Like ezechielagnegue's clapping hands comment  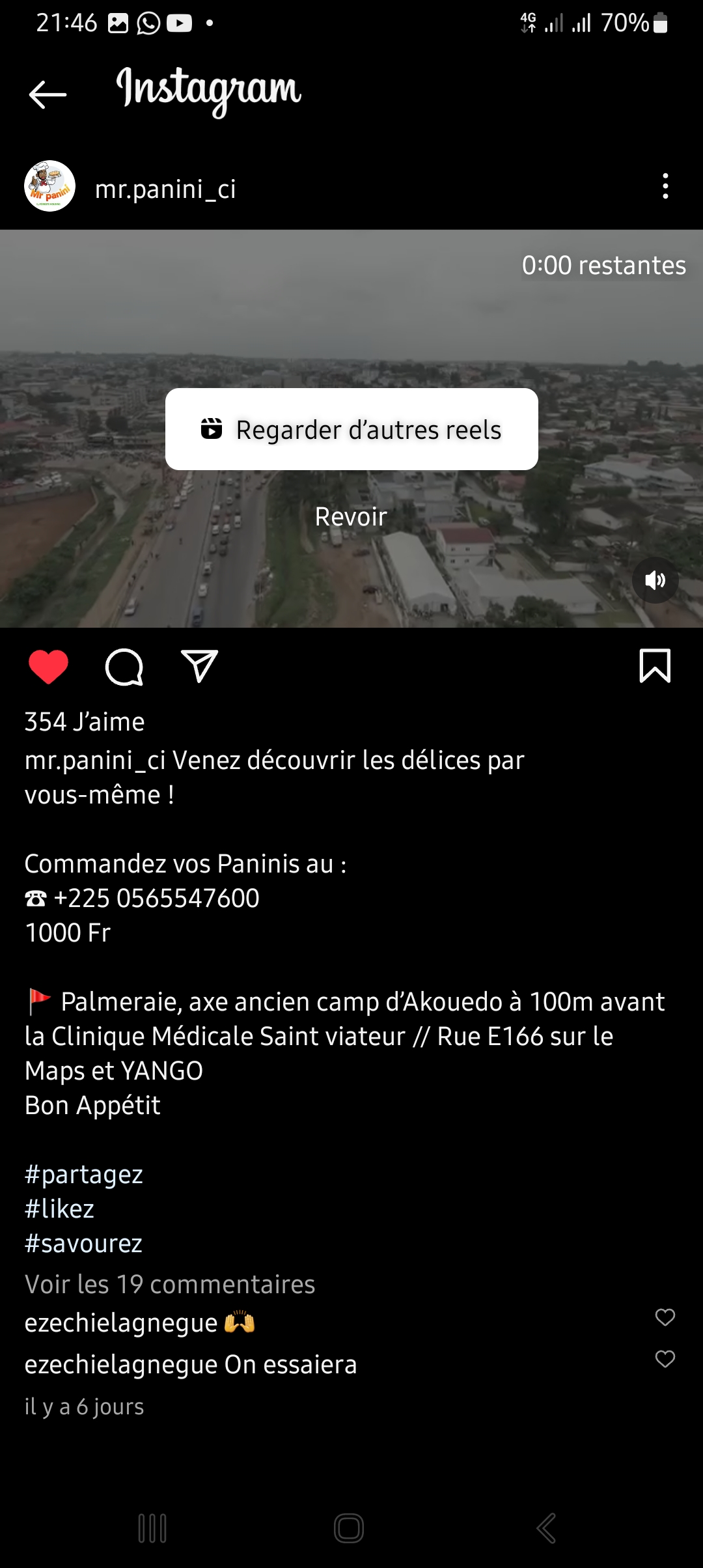coord(665,1317)
